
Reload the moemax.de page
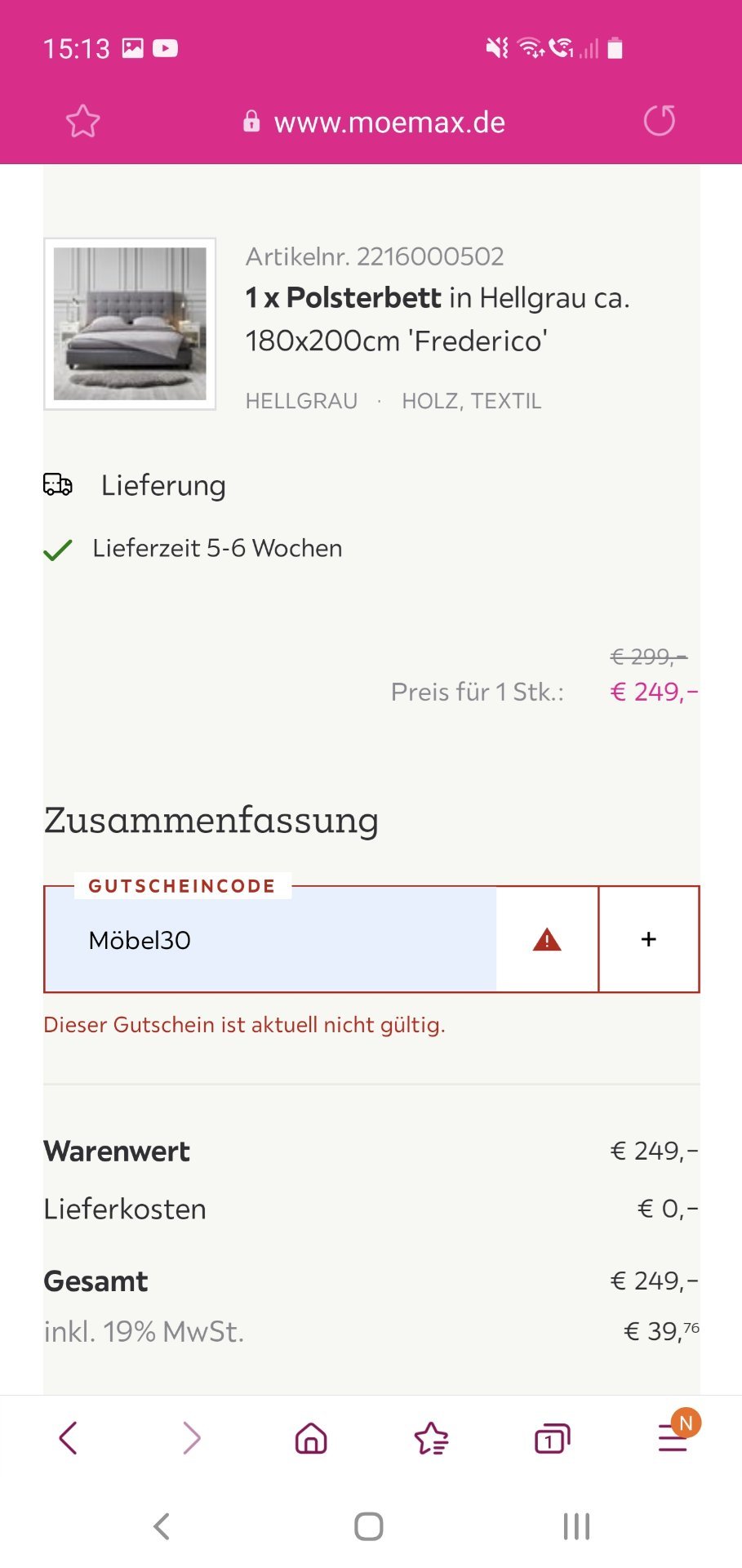(x=660, y=121)
